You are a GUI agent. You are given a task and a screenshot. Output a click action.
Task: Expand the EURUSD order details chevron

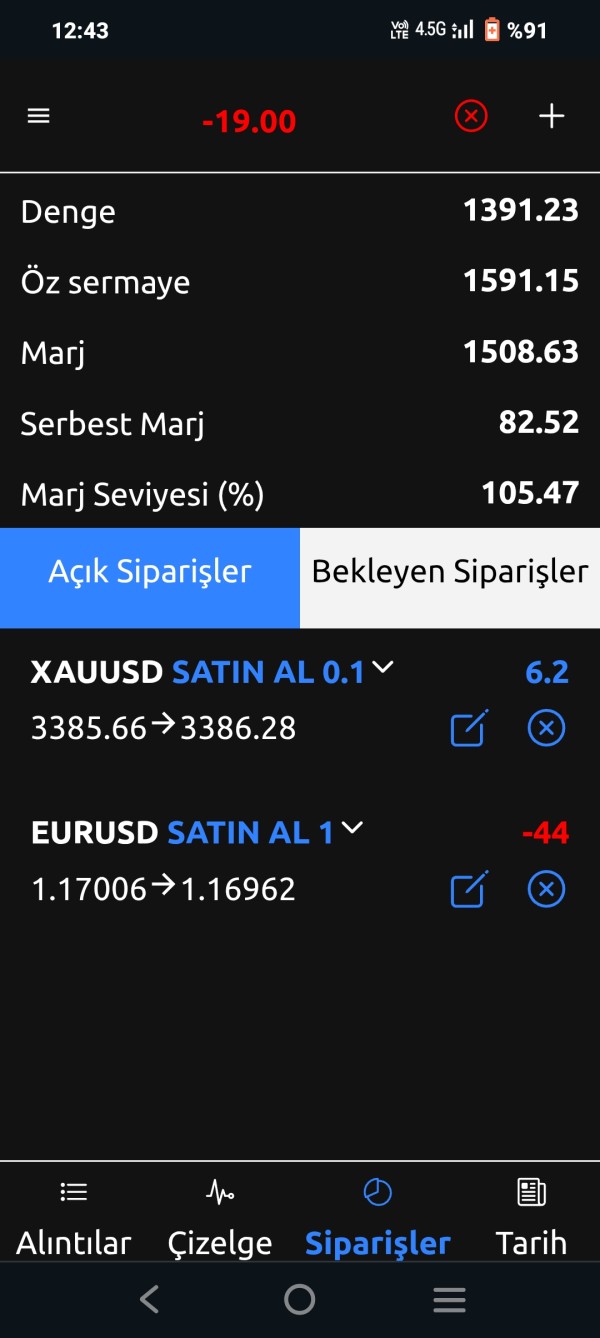click(x=352, y=829)
